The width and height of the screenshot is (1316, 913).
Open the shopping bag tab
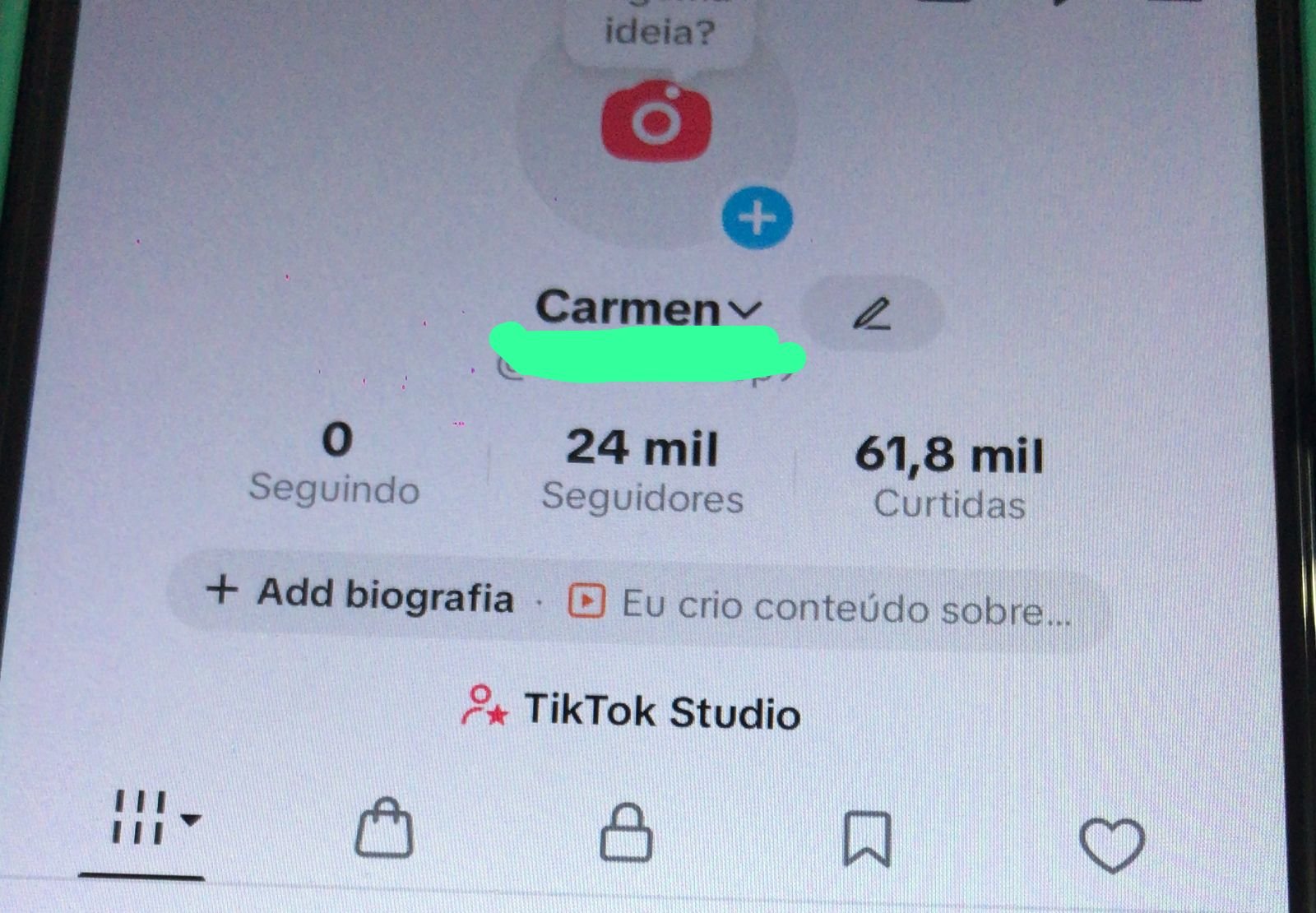[384, 829]
